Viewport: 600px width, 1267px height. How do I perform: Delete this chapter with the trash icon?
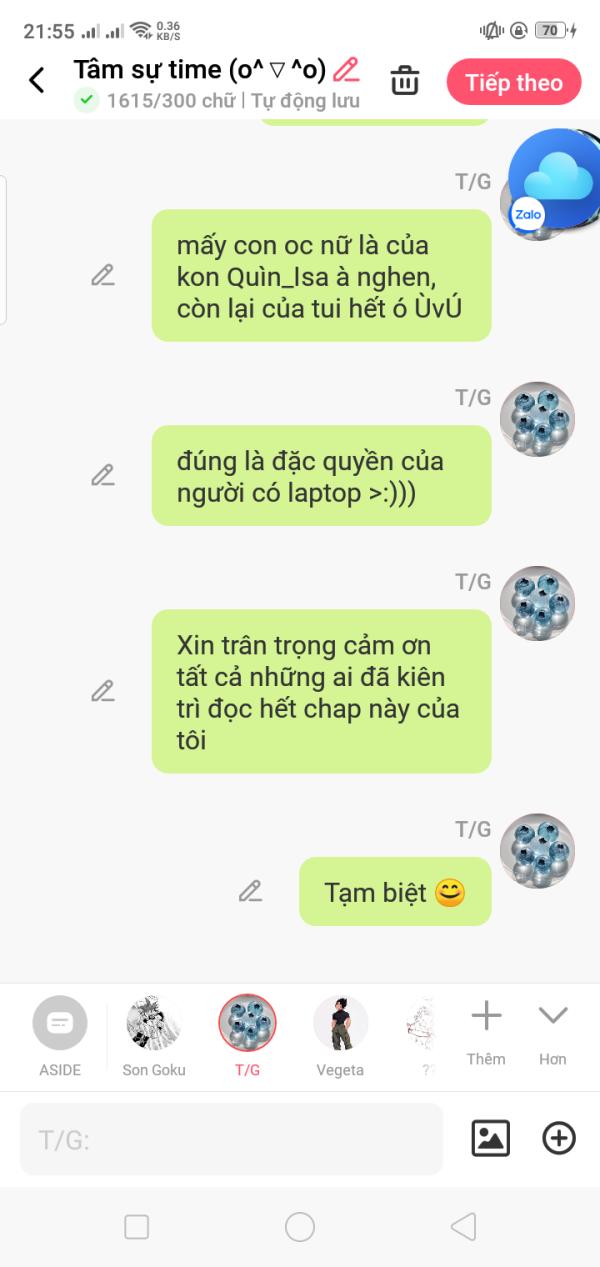405,80
